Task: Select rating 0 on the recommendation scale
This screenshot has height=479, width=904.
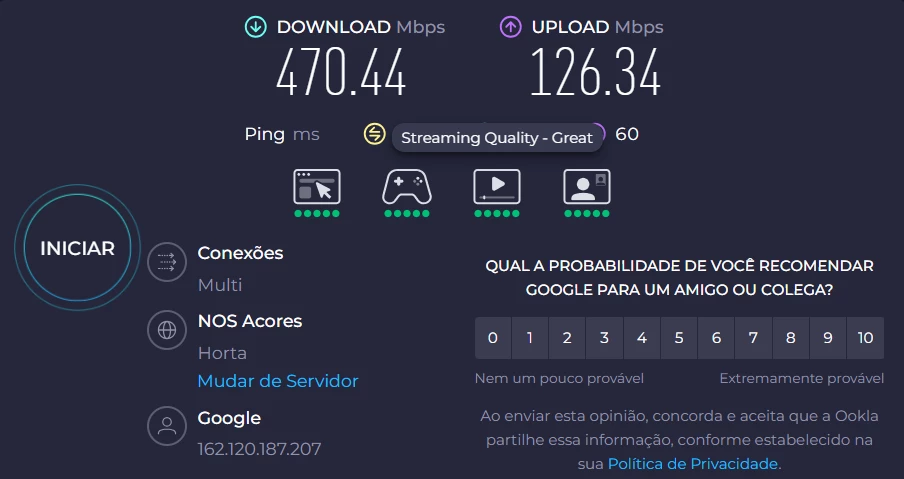Action: 492,338
